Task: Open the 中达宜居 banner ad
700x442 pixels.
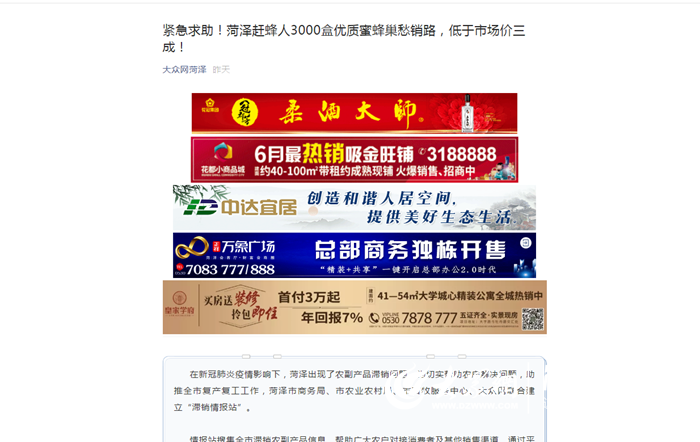Action: pos(354,207)
